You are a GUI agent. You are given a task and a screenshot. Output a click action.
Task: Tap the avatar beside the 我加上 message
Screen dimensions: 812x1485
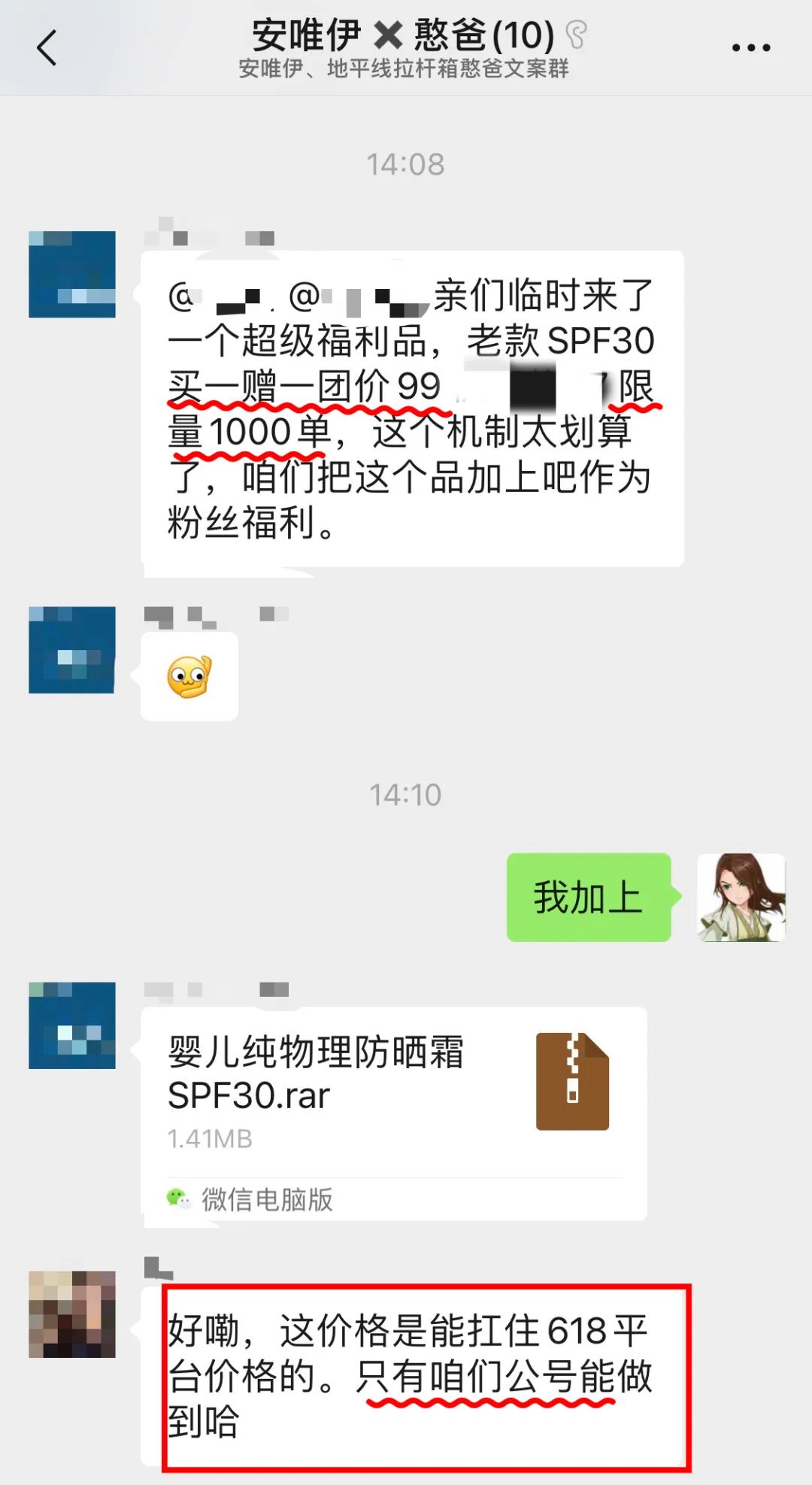point(741,897)
